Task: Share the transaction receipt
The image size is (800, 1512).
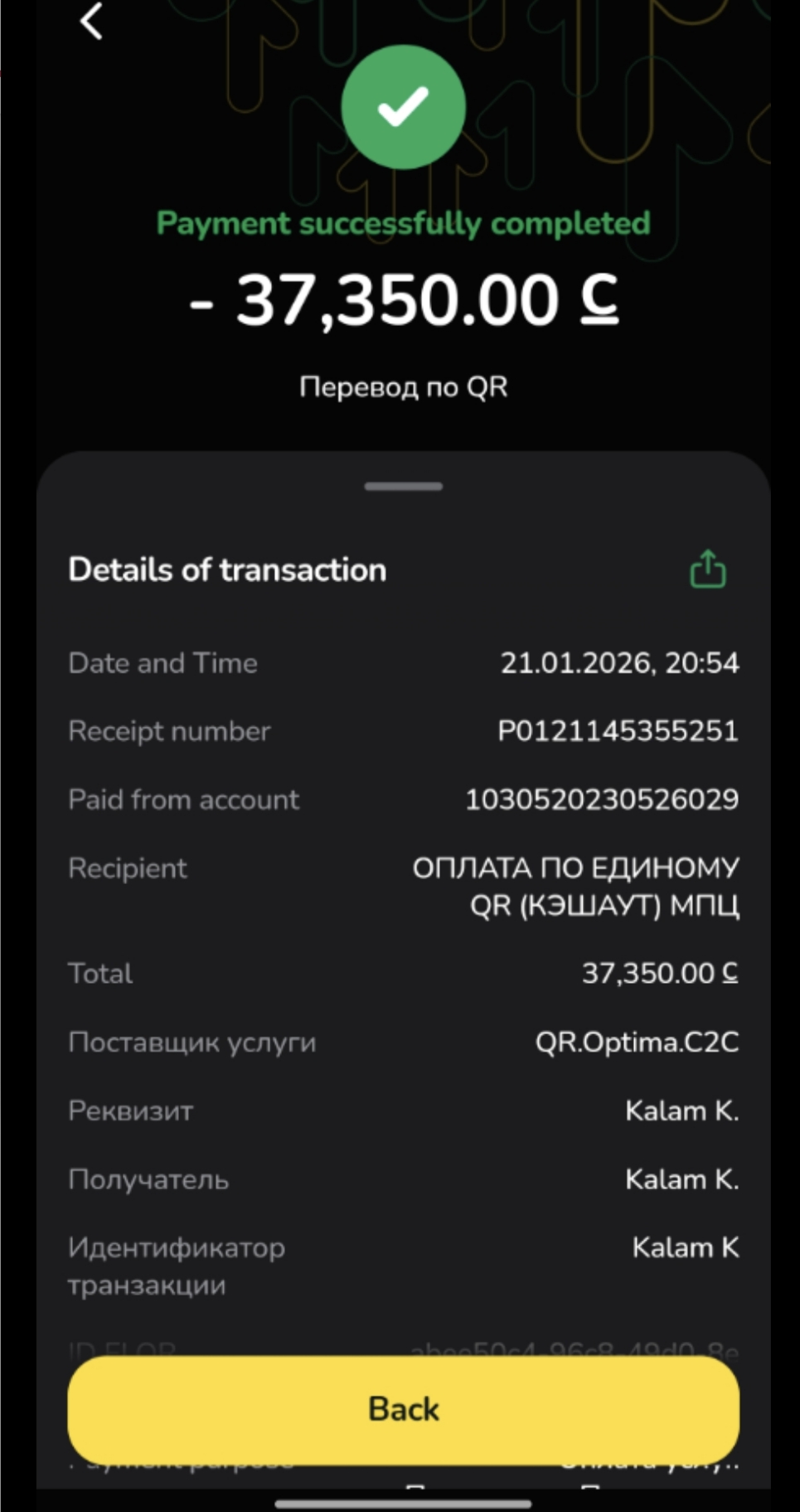Action: click(707, 570)
